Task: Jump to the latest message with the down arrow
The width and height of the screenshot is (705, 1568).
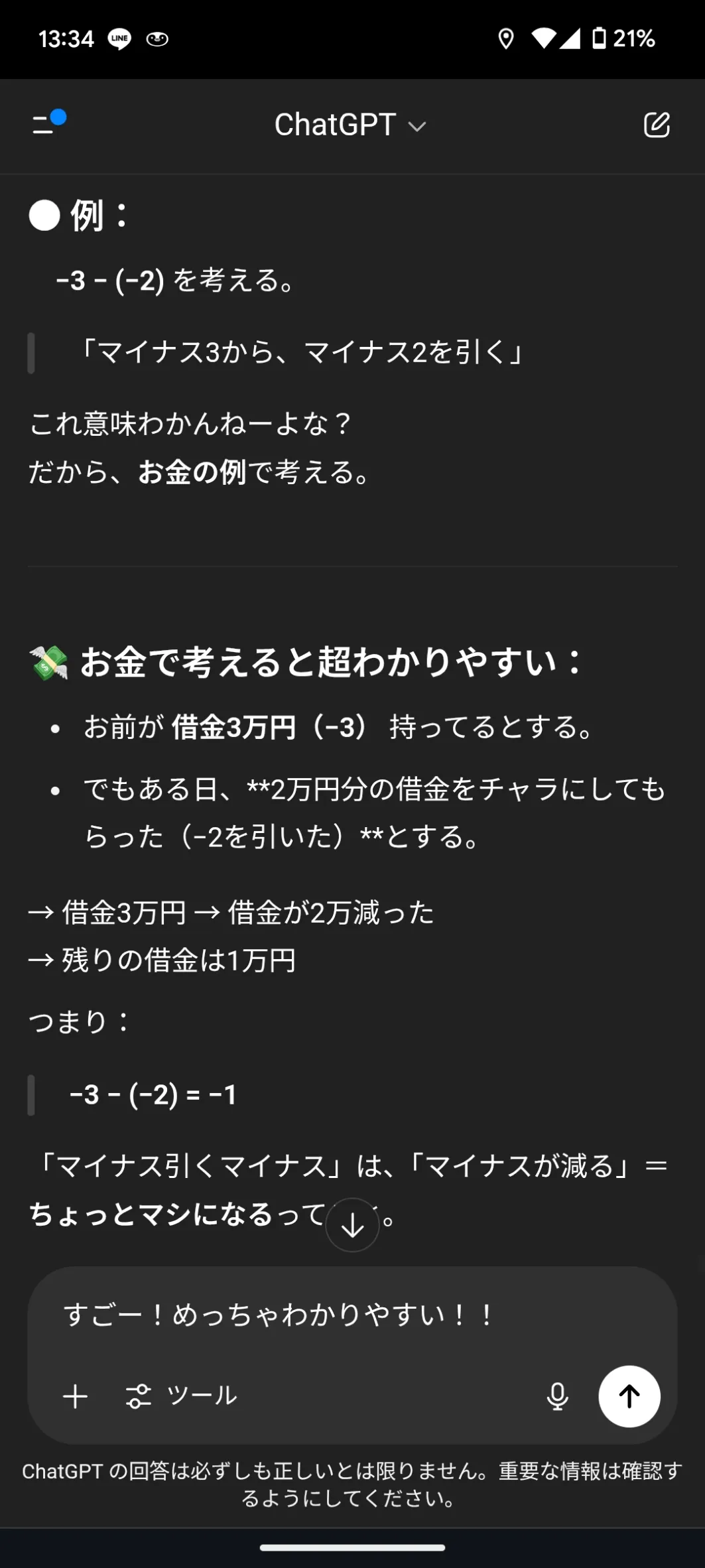Action: click(x=352, y=1224)
